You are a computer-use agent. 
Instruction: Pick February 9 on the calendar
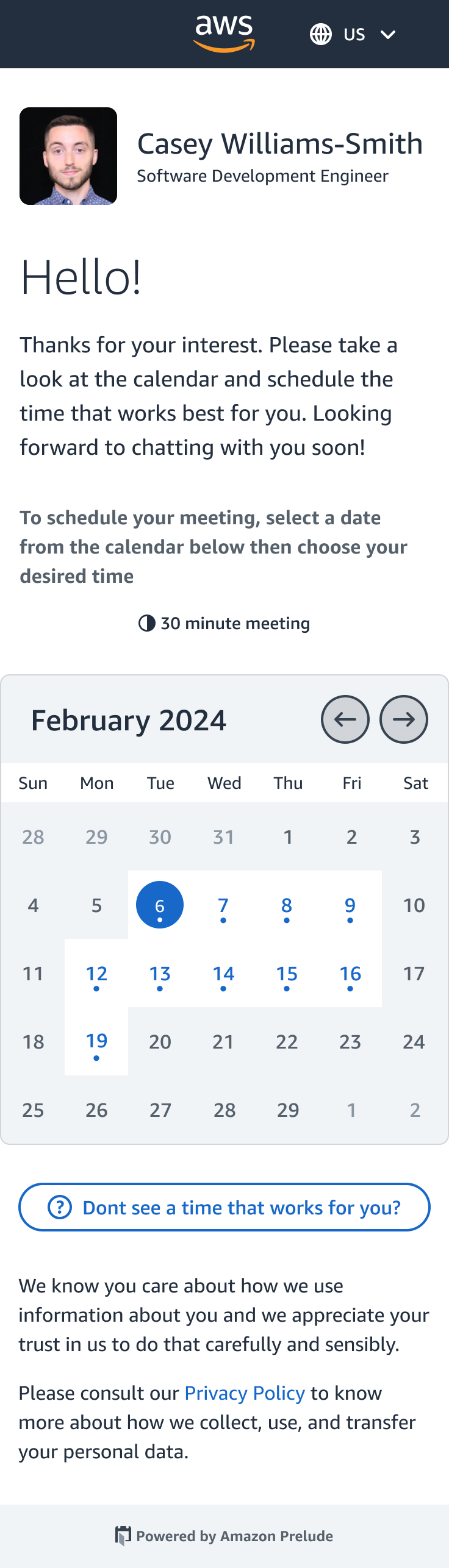pyautogui.click(x=350, y=905)
